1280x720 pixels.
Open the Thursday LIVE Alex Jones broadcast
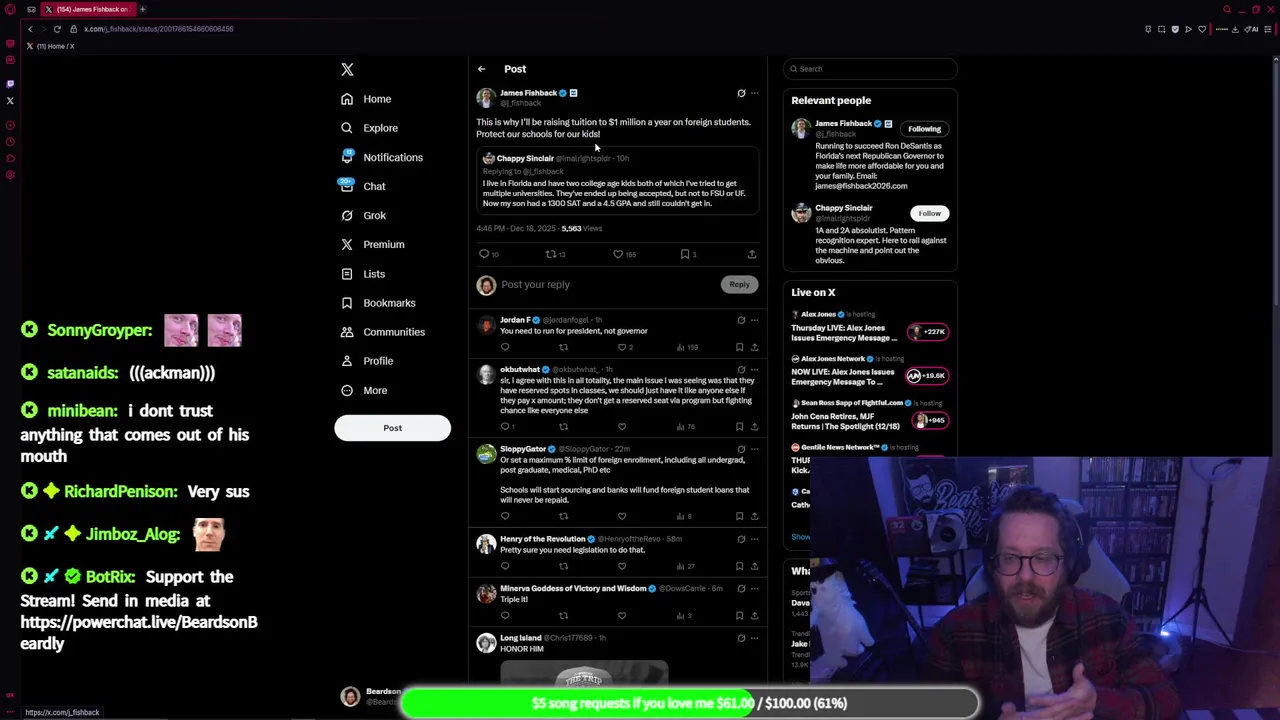coord(845,332)
